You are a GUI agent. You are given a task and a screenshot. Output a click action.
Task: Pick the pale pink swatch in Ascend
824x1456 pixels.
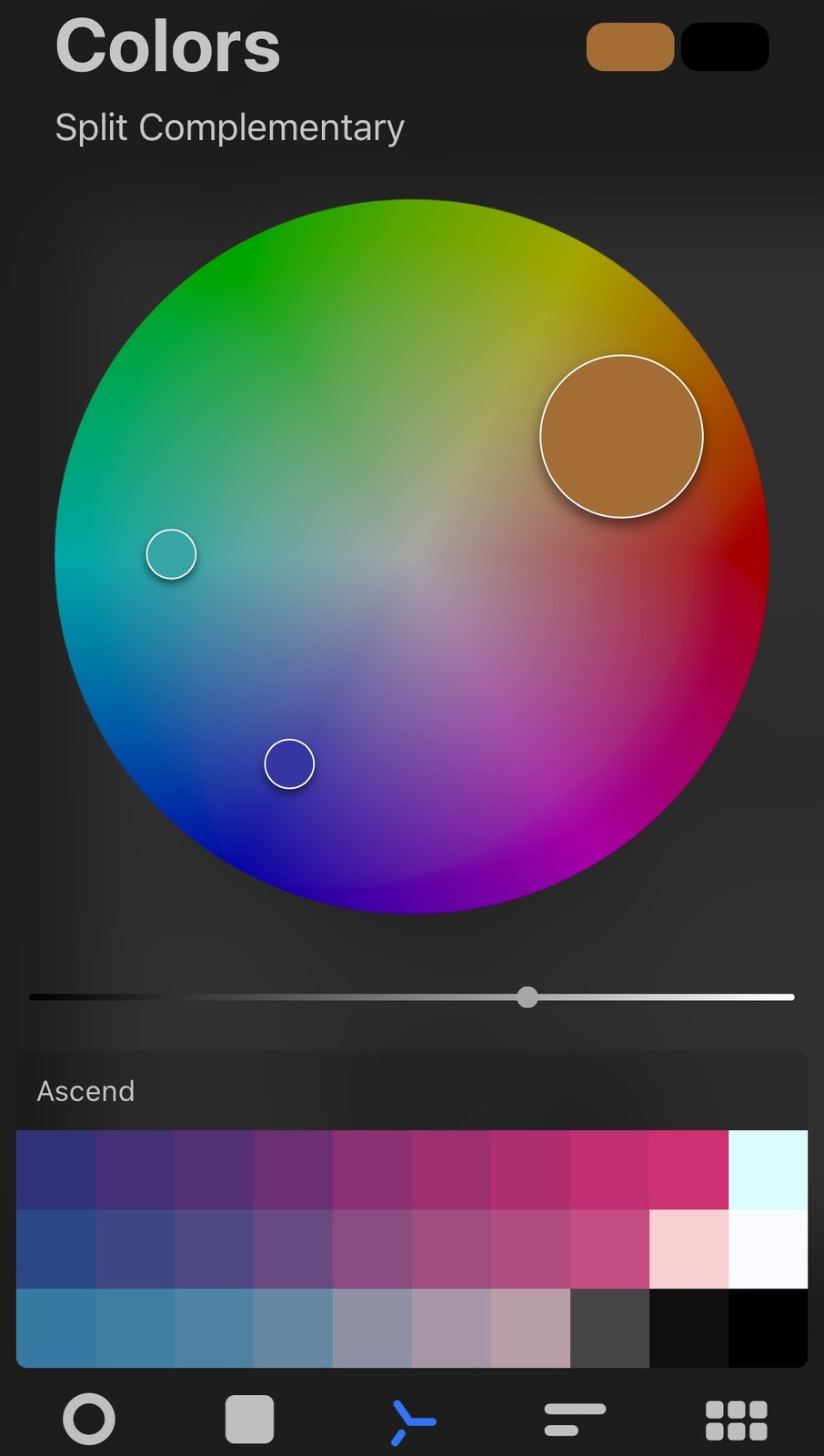(x=688, y=1249)
